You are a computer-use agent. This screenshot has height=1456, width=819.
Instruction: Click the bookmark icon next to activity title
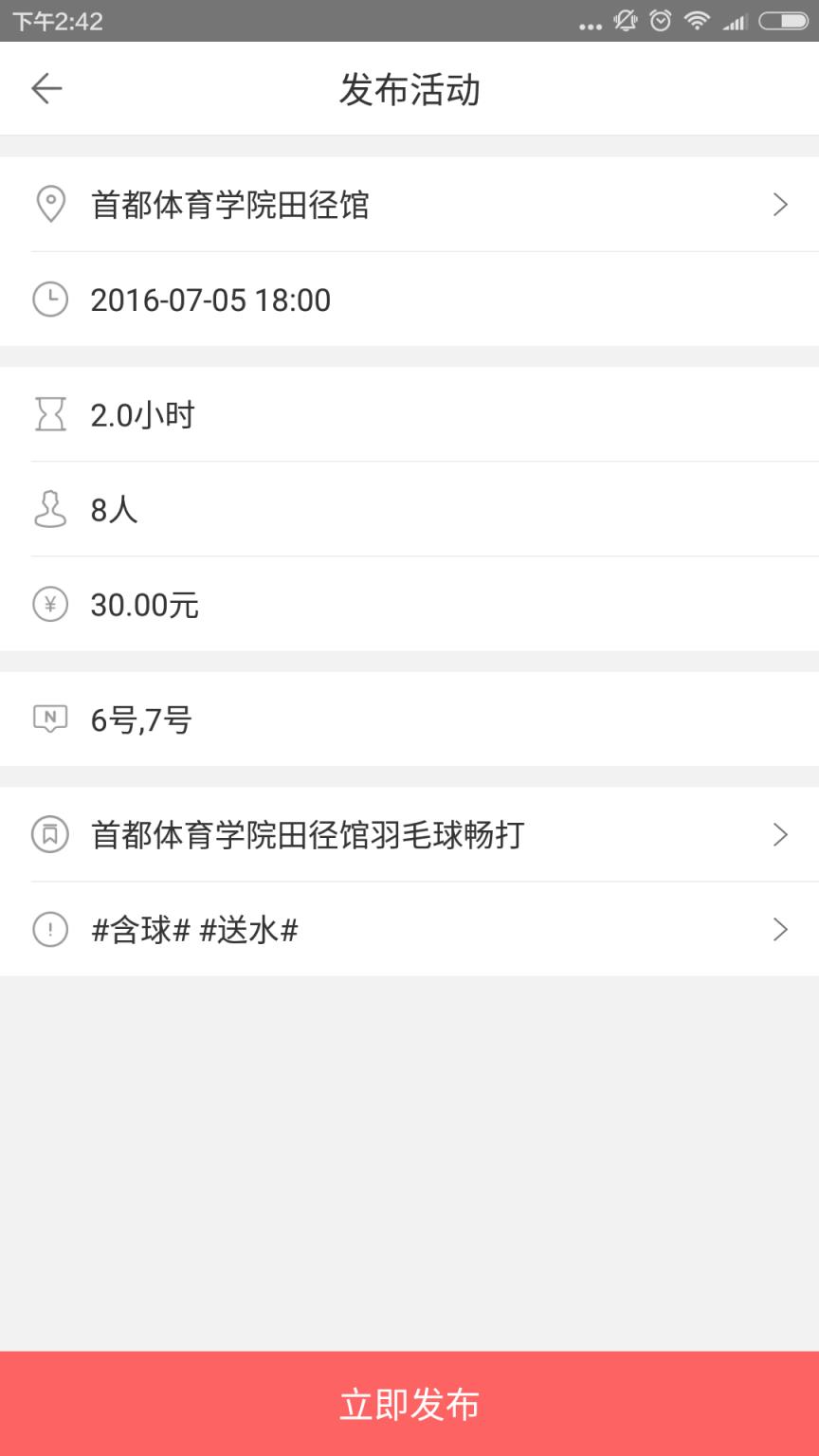(50, 834)
